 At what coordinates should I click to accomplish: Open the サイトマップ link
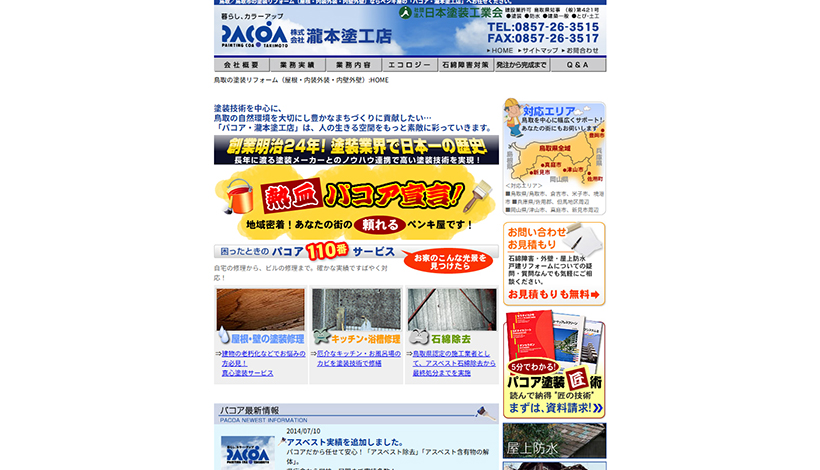[x=539, y=50]
